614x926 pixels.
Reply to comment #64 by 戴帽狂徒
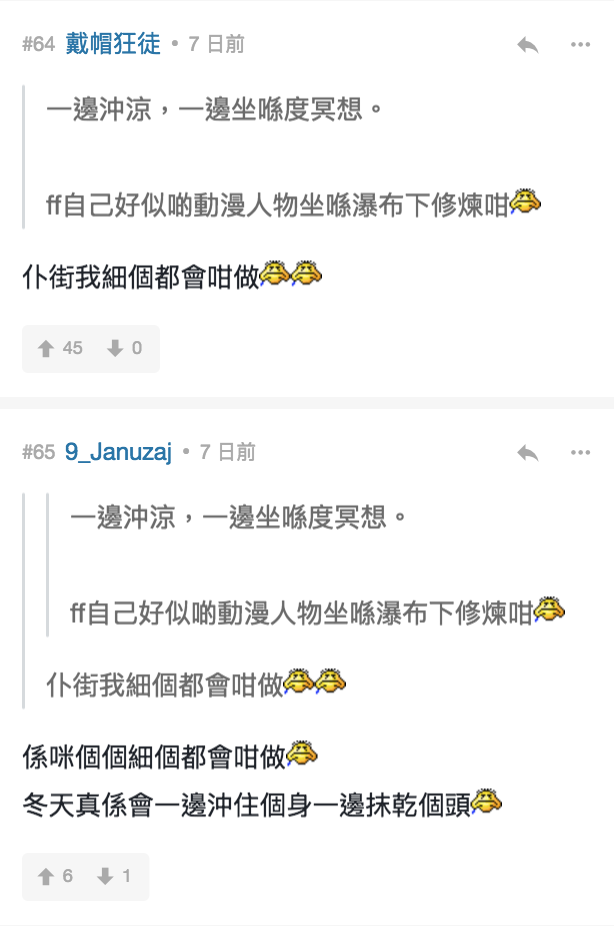528,45
